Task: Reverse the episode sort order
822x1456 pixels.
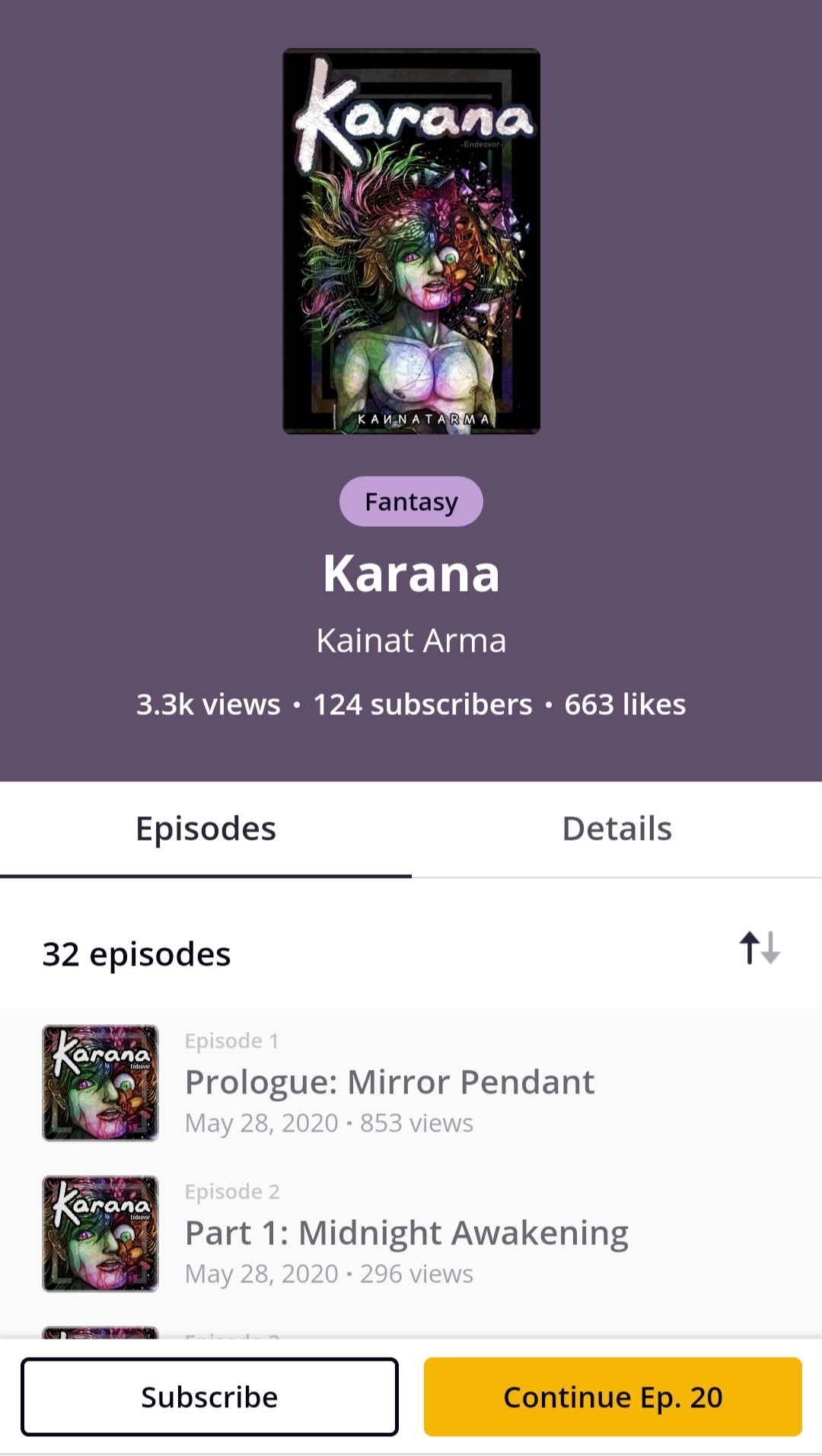Action: (760, 949)
